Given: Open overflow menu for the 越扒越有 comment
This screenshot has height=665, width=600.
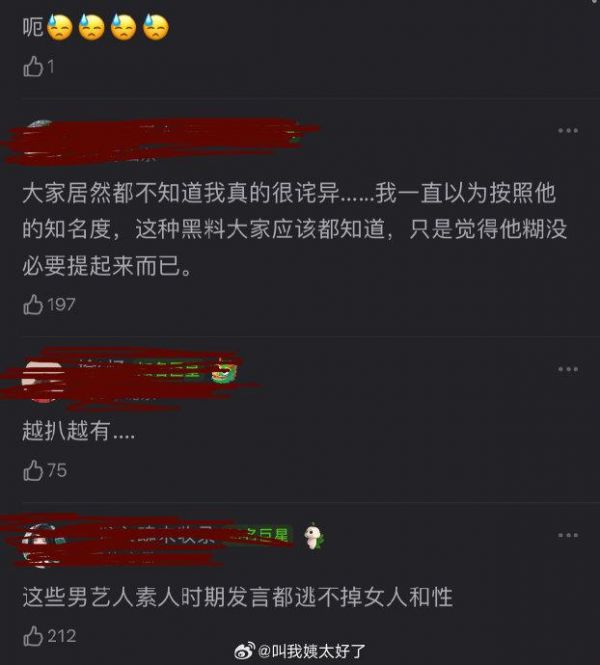Looking at the screenshot, I should pos(567,369).
